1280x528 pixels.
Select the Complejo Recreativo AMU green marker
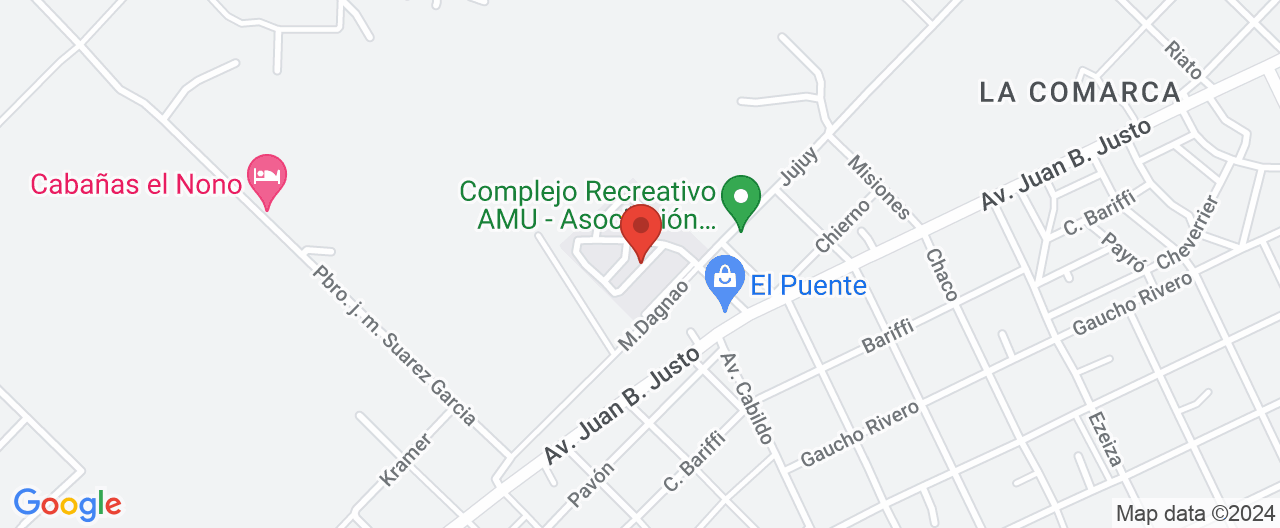coord(741,198)
